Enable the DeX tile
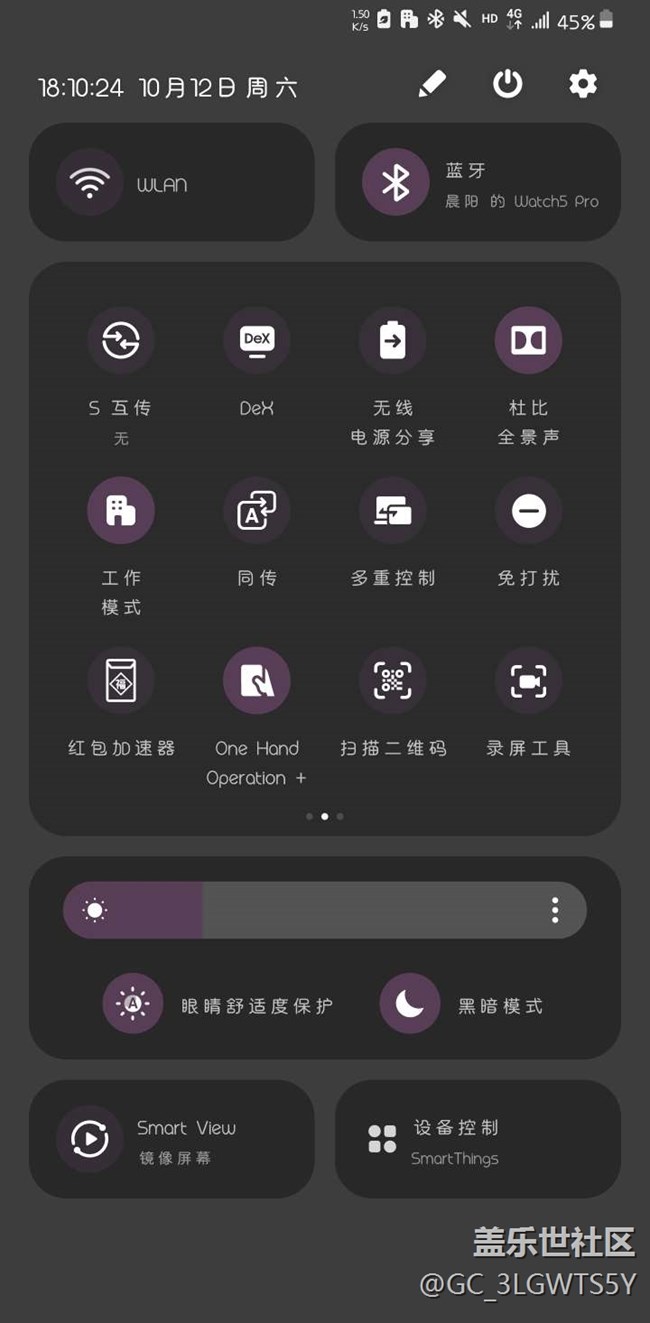This screenshot has height=1323, width=650. coord(257,340)
